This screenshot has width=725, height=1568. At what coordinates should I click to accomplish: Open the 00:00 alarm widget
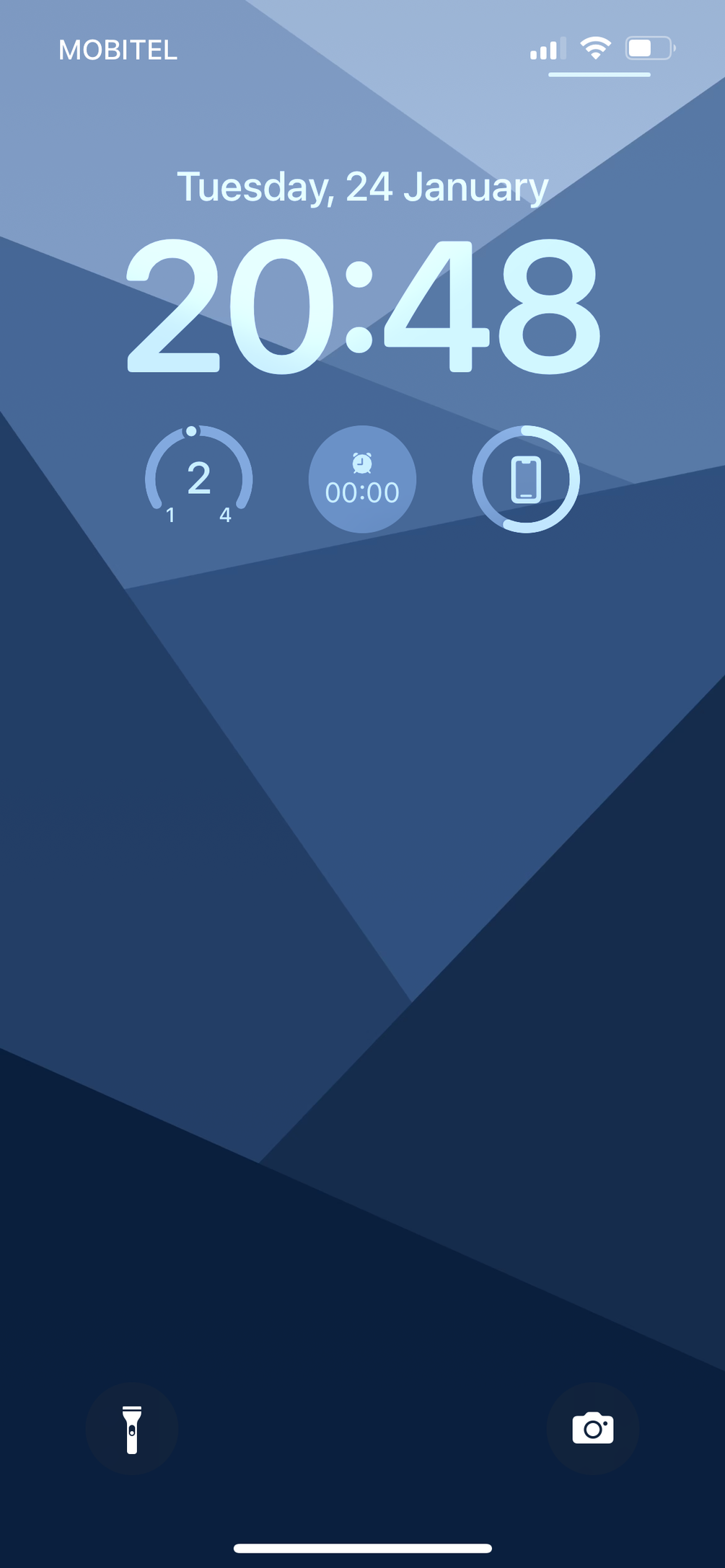point(362,479)
